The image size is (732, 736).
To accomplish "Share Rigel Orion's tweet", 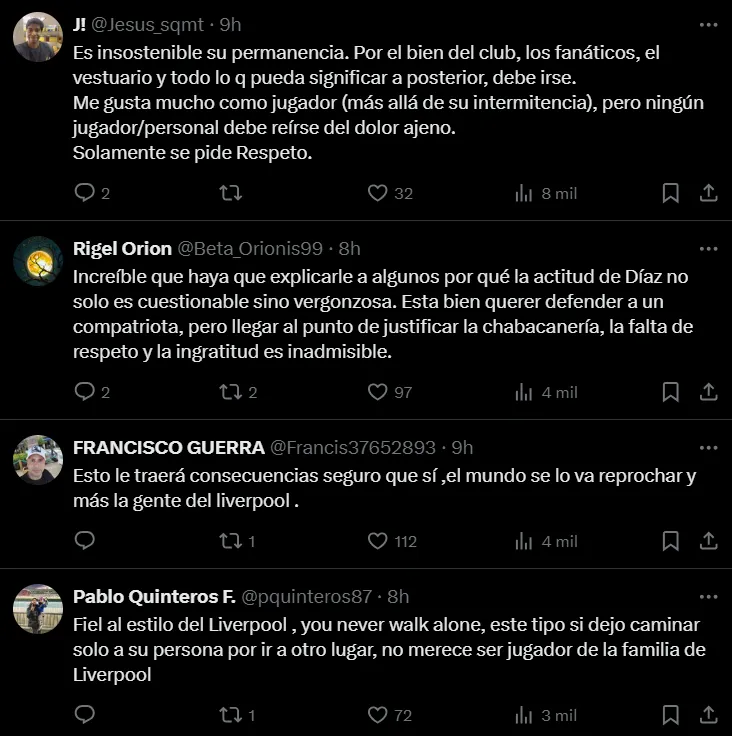I will (x=708, y=392).
